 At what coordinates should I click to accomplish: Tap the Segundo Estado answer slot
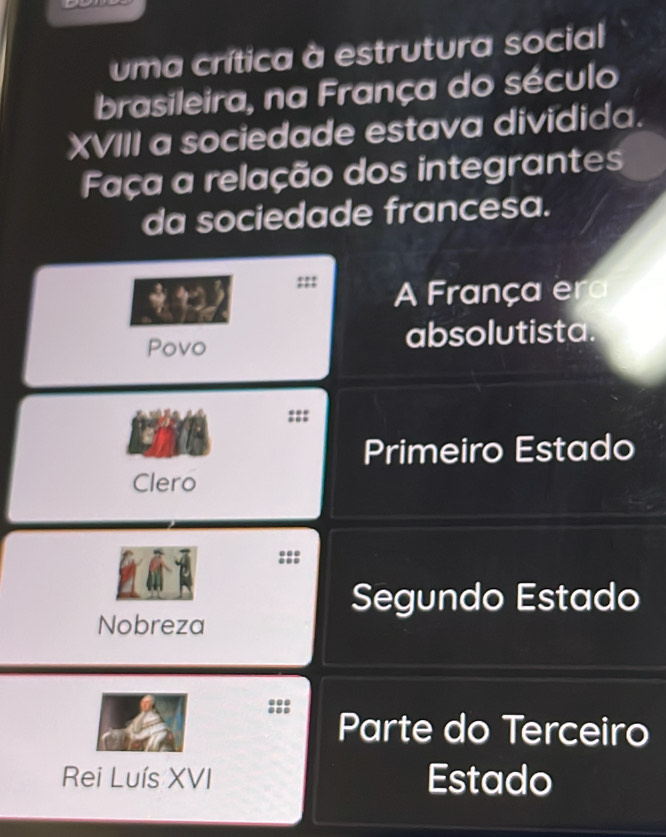point(494,598)
